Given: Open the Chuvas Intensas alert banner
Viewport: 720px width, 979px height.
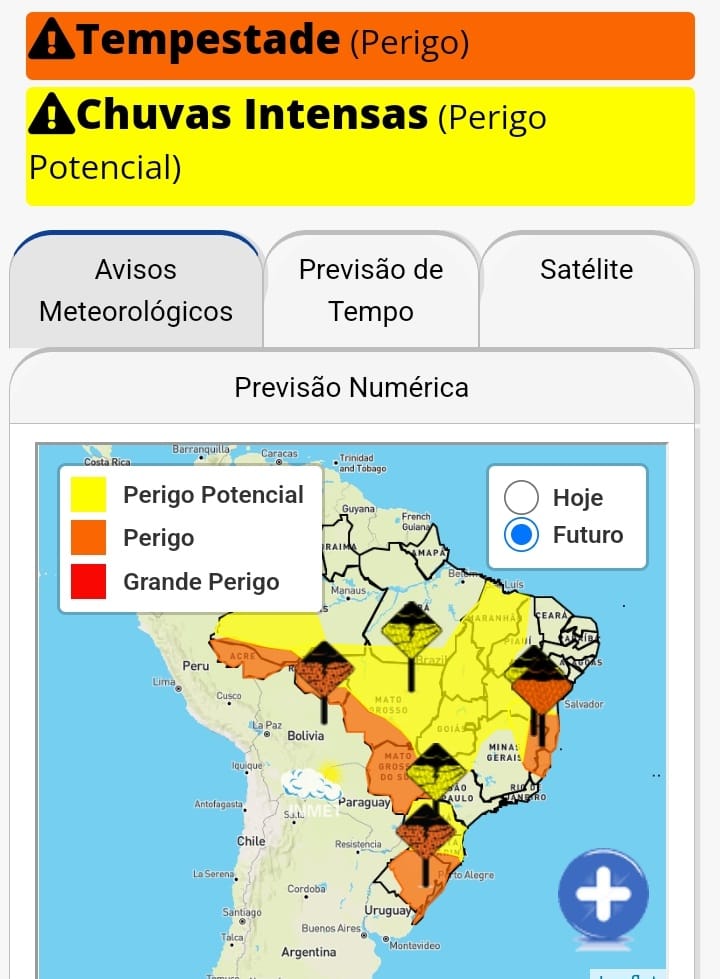Looking at the screenshot, I should pyautogui.click(x=360, y=145).
